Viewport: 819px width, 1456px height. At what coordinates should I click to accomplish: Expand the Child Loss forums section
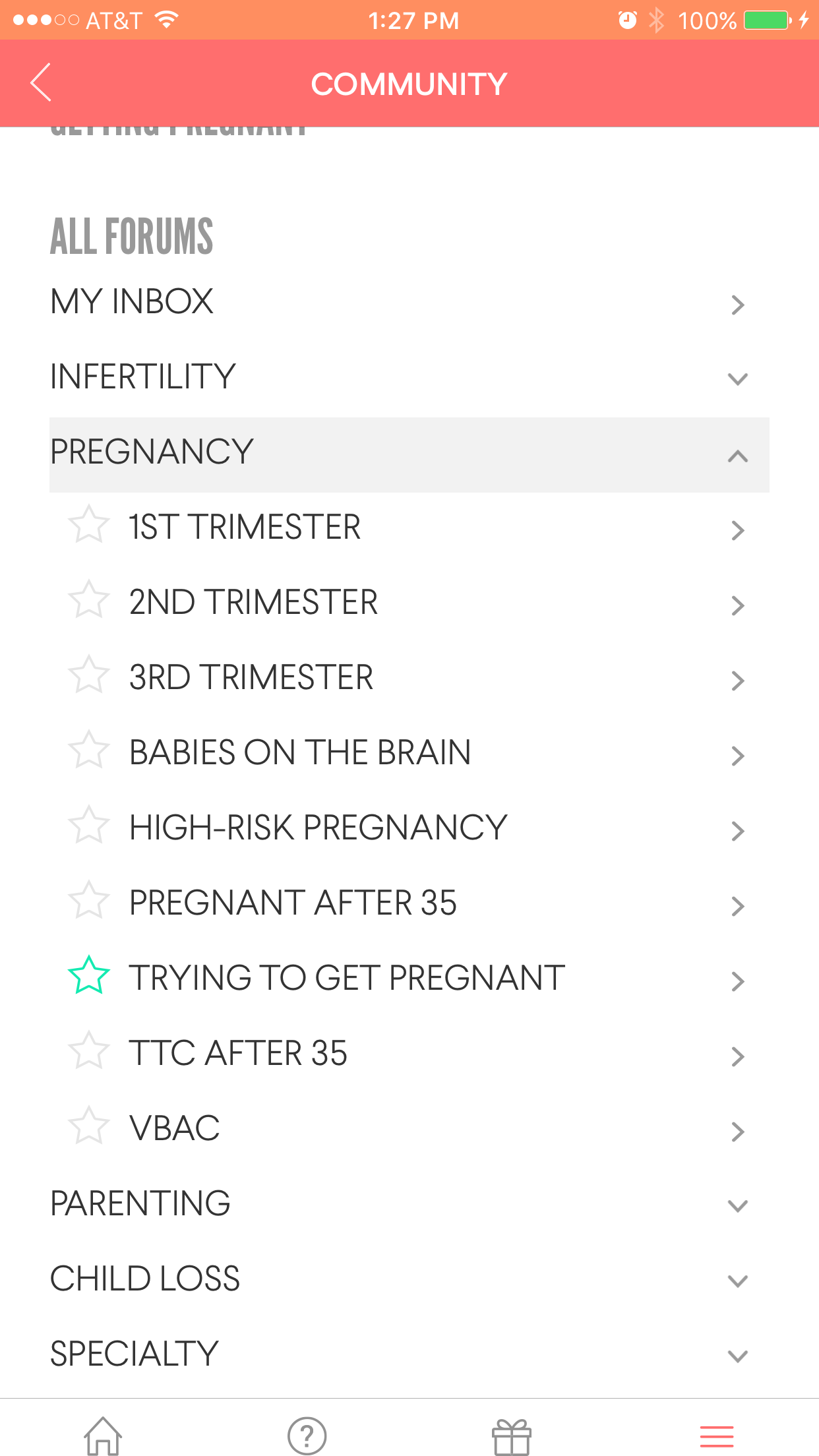coord(409,1280)
